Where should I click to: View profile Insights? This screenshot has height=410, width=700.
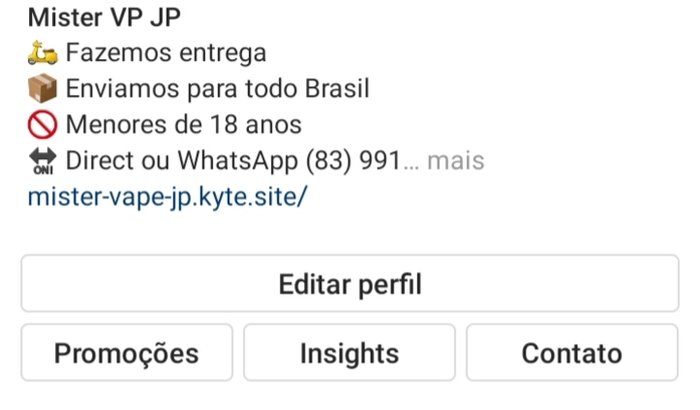349,353
